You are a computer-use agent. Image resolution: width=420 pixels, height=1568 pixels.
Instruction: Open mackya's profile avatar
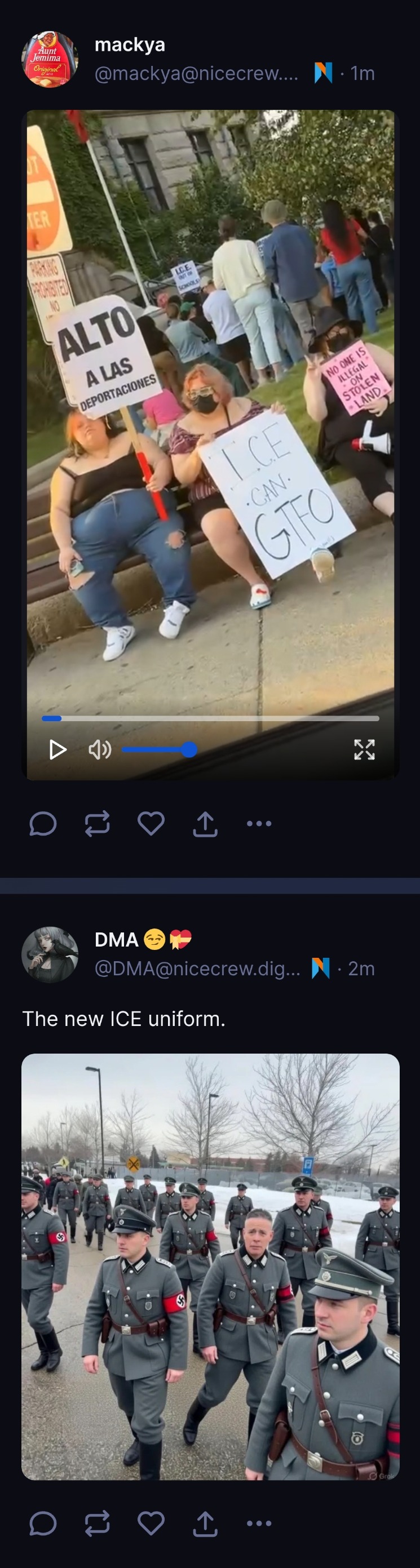pos(50,59)
